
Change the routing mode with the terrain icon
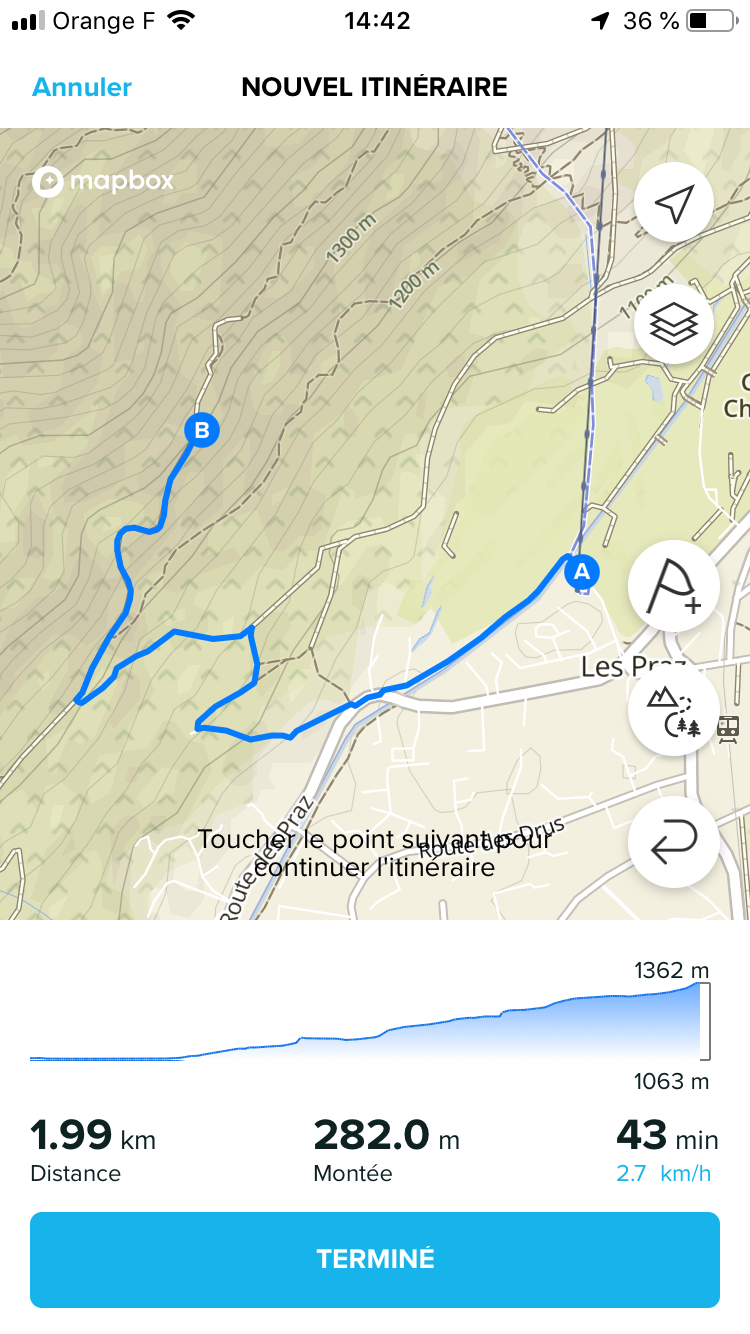pyautogui.click(x=674, y=710)
